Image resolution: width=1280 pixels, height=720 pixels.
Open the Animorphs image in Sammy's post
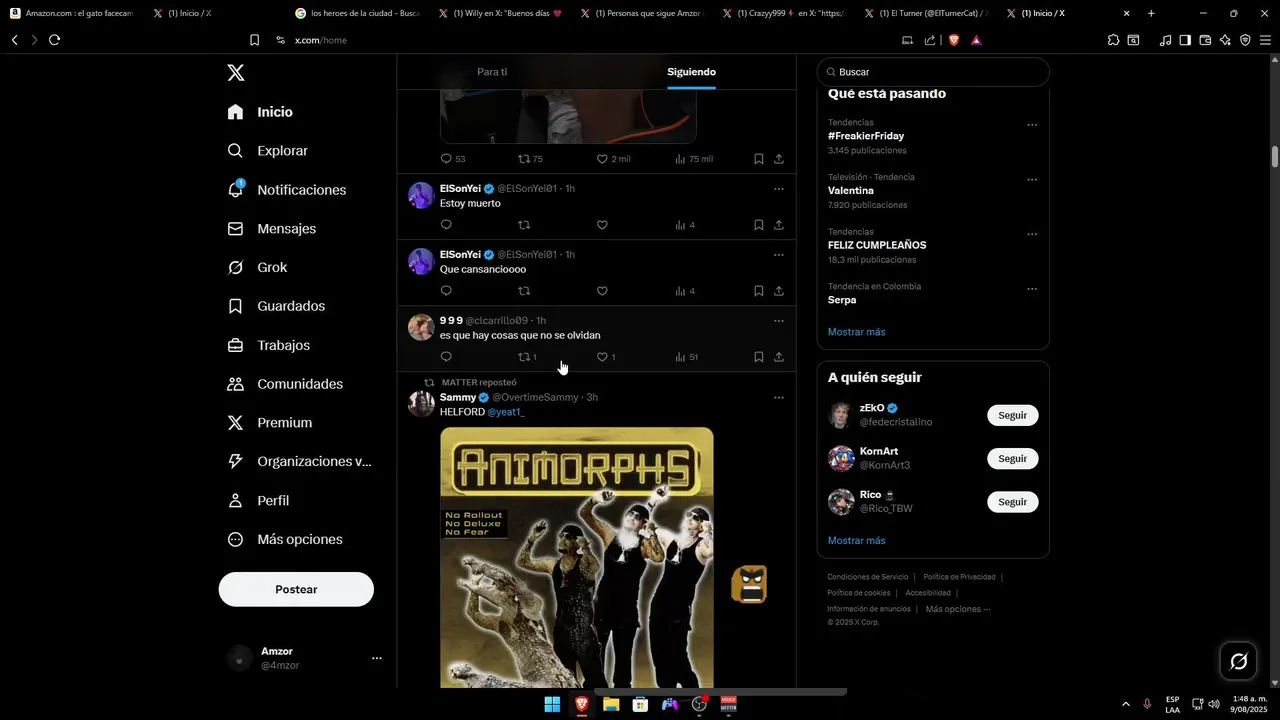click(577, 557)
